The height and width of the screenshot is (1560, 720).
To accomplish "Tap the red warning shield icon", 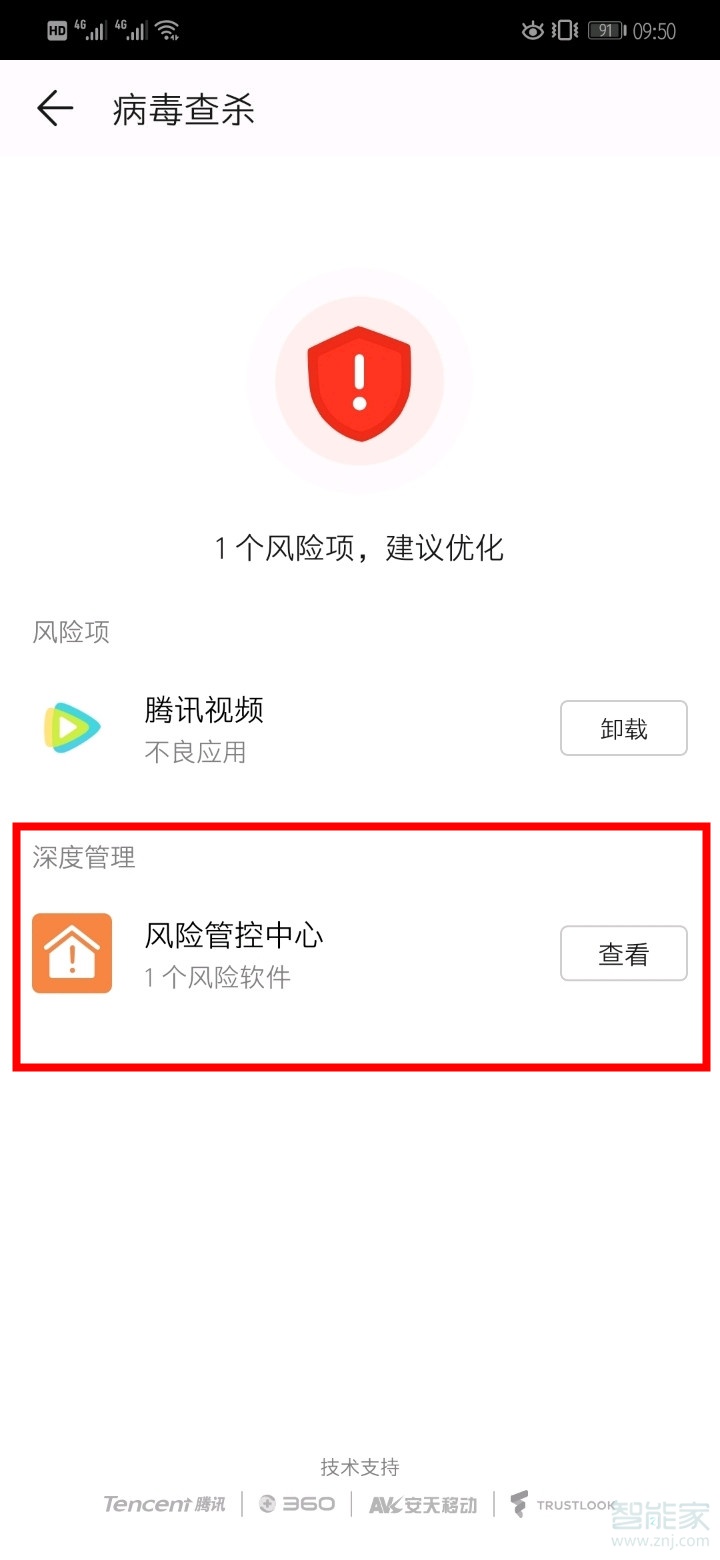I will click(x=360, y=383).
